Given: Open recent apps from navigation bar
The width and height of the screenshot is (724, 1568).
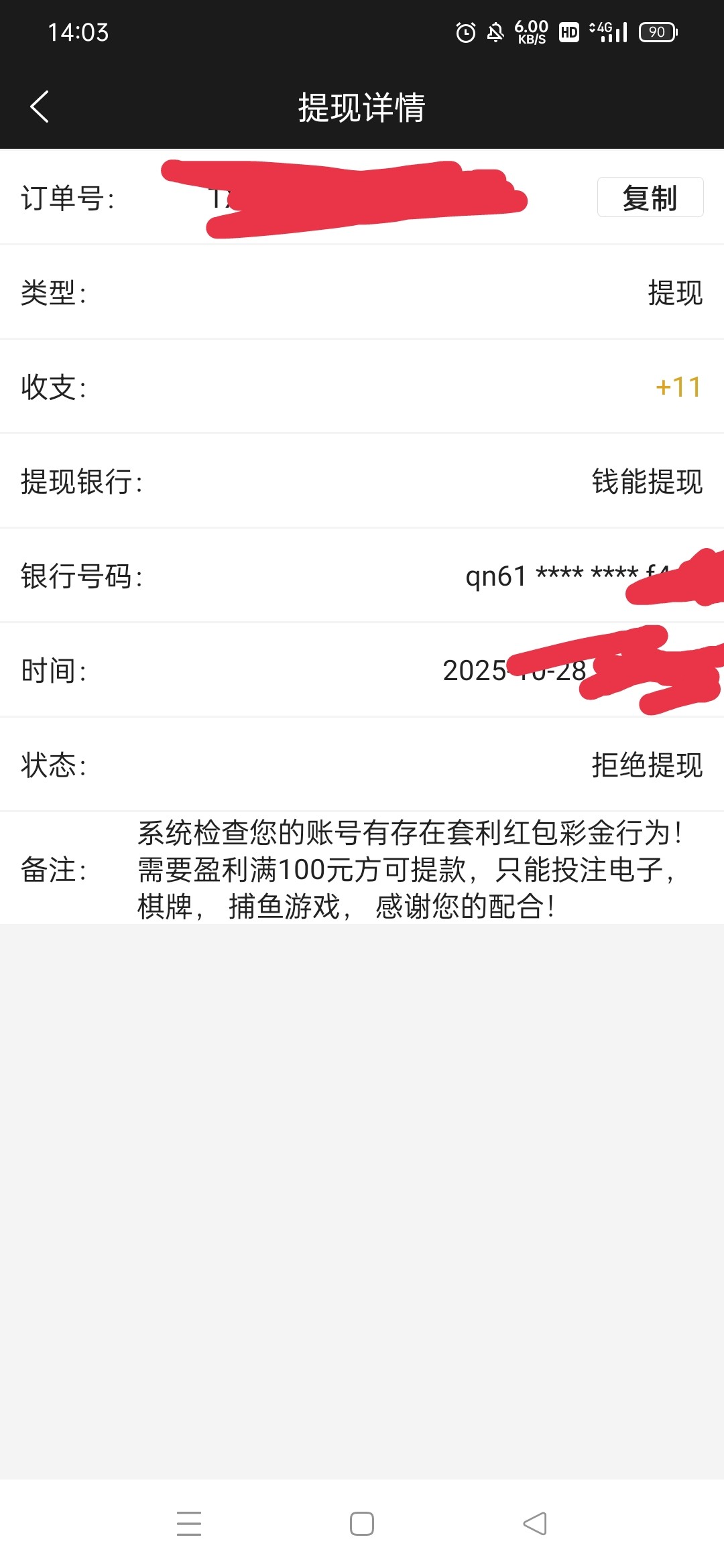Looking at the screenshot, I should click(x=189, y=1523).
